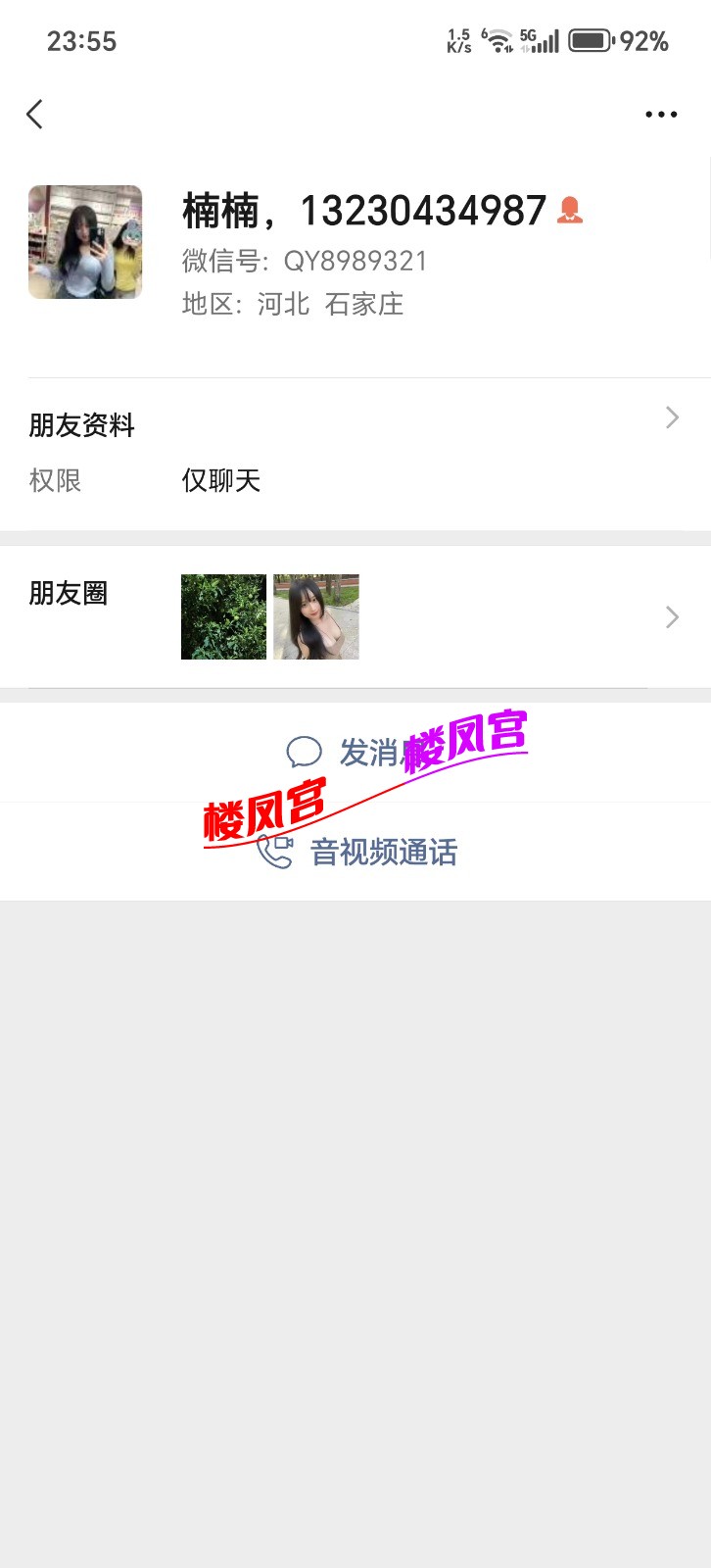
Task: Tap the chat bubble icon next to 发消息
Action: pyautogui.click(x=305, y=752)
